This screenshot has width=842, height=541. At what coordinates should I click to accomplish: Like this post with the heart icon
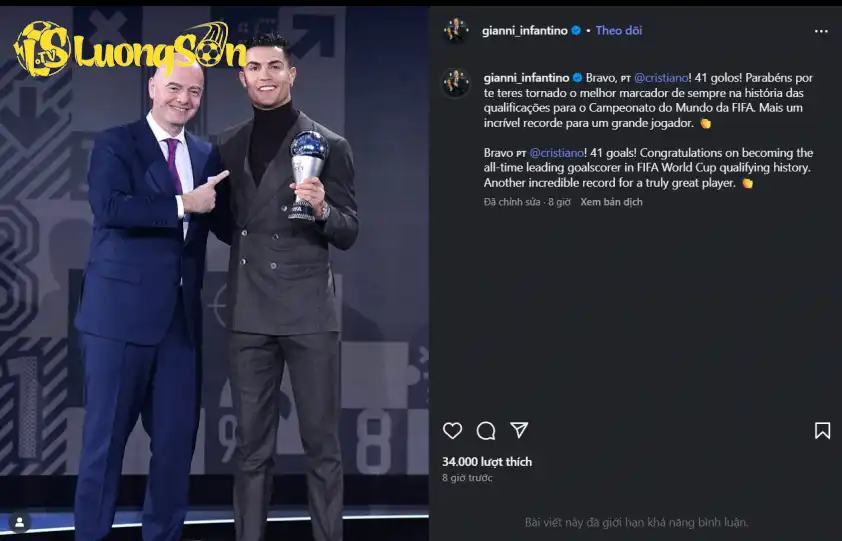tap(453, 430)
